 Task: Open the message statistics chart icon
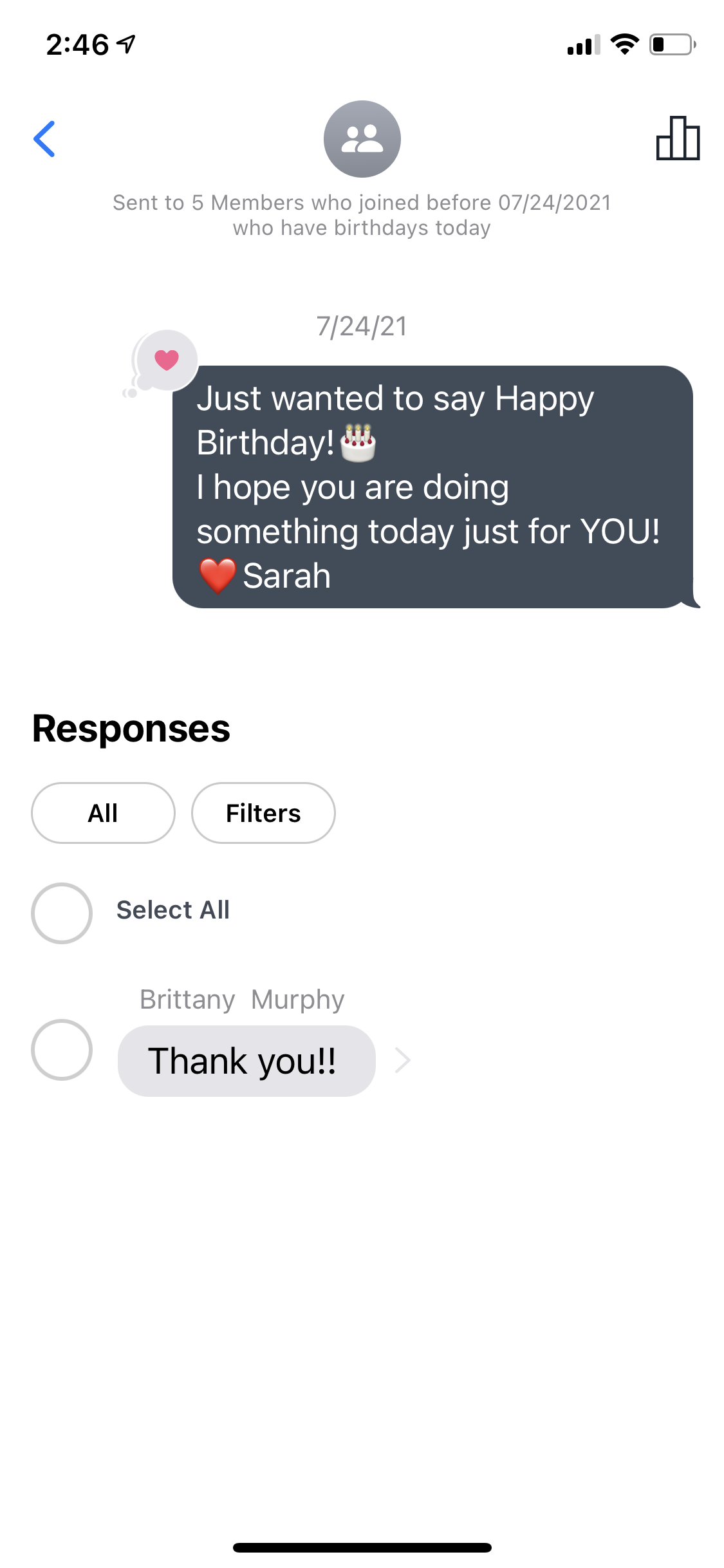point(677,138)
